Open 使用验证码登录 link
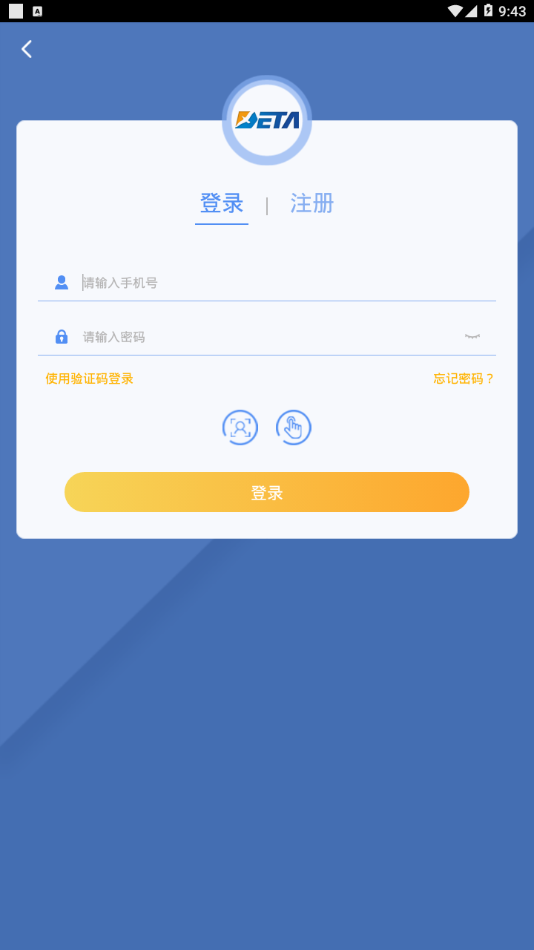Image resolution: width=534 pixels, height=950 pixels. click(x=90, y=379)
